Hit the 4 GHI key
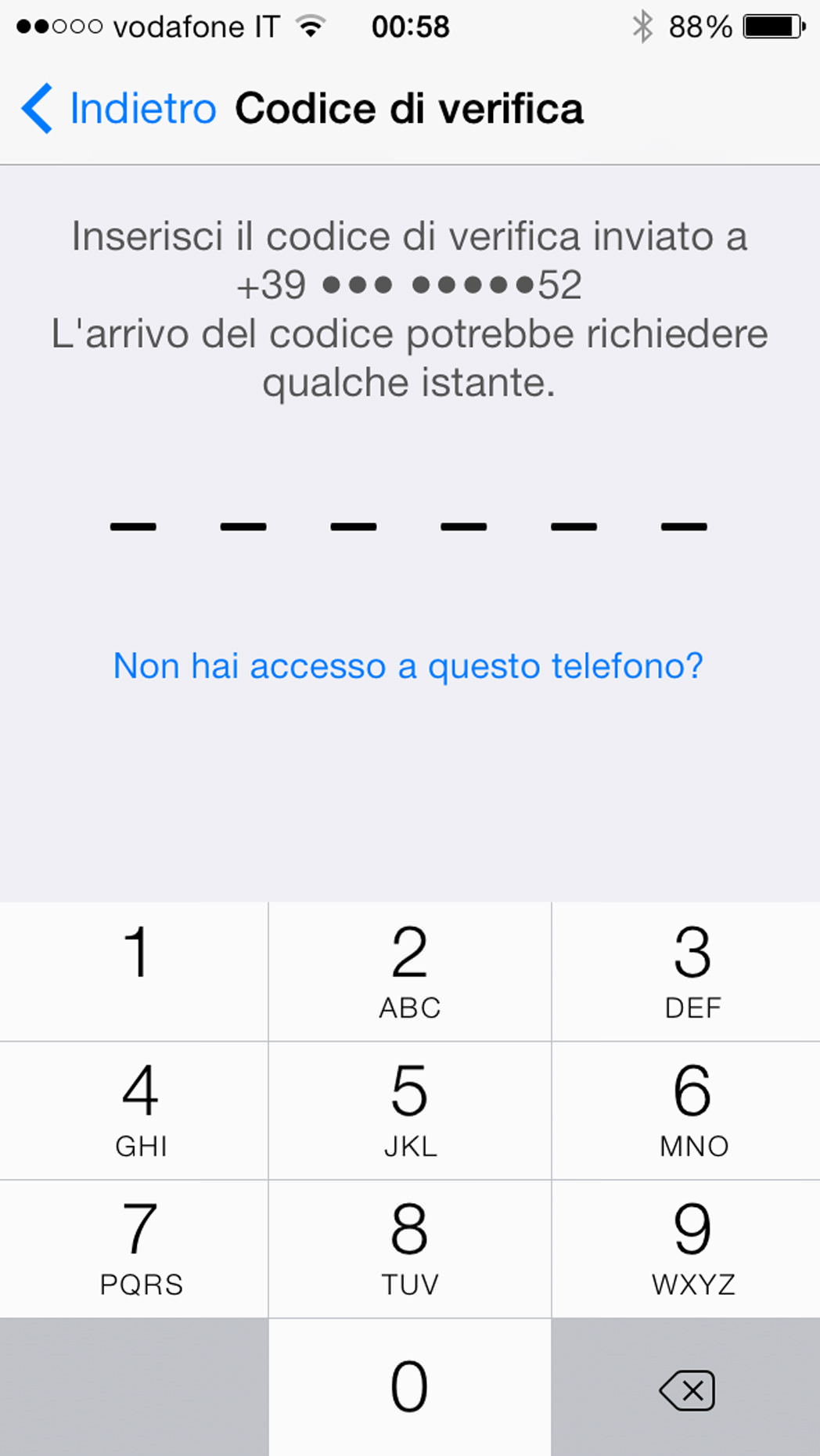Viewport: 820px width, 1456px height. click(x=135, y=1110)
